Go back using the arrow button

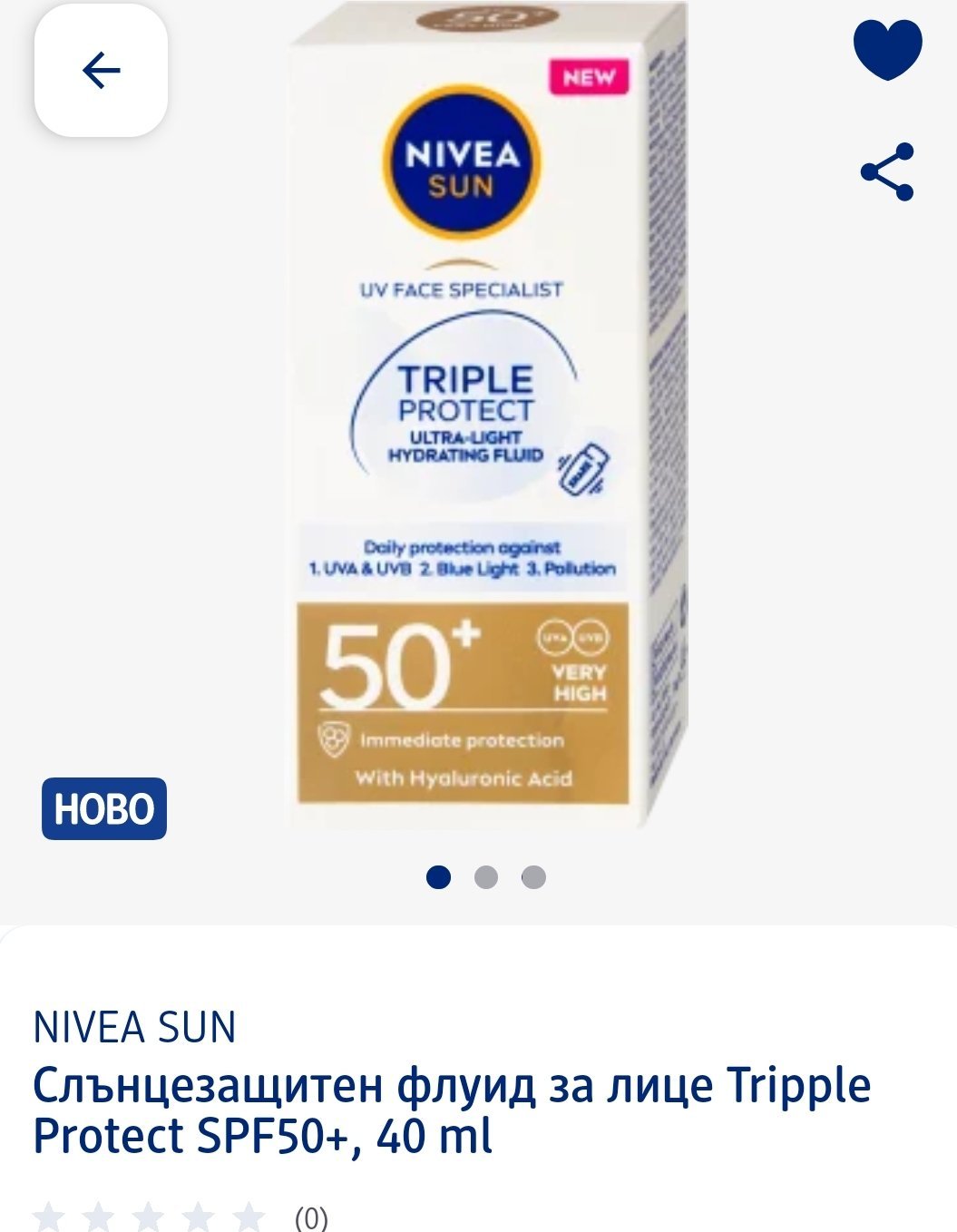pyautogui.click(x=101, y=71)
